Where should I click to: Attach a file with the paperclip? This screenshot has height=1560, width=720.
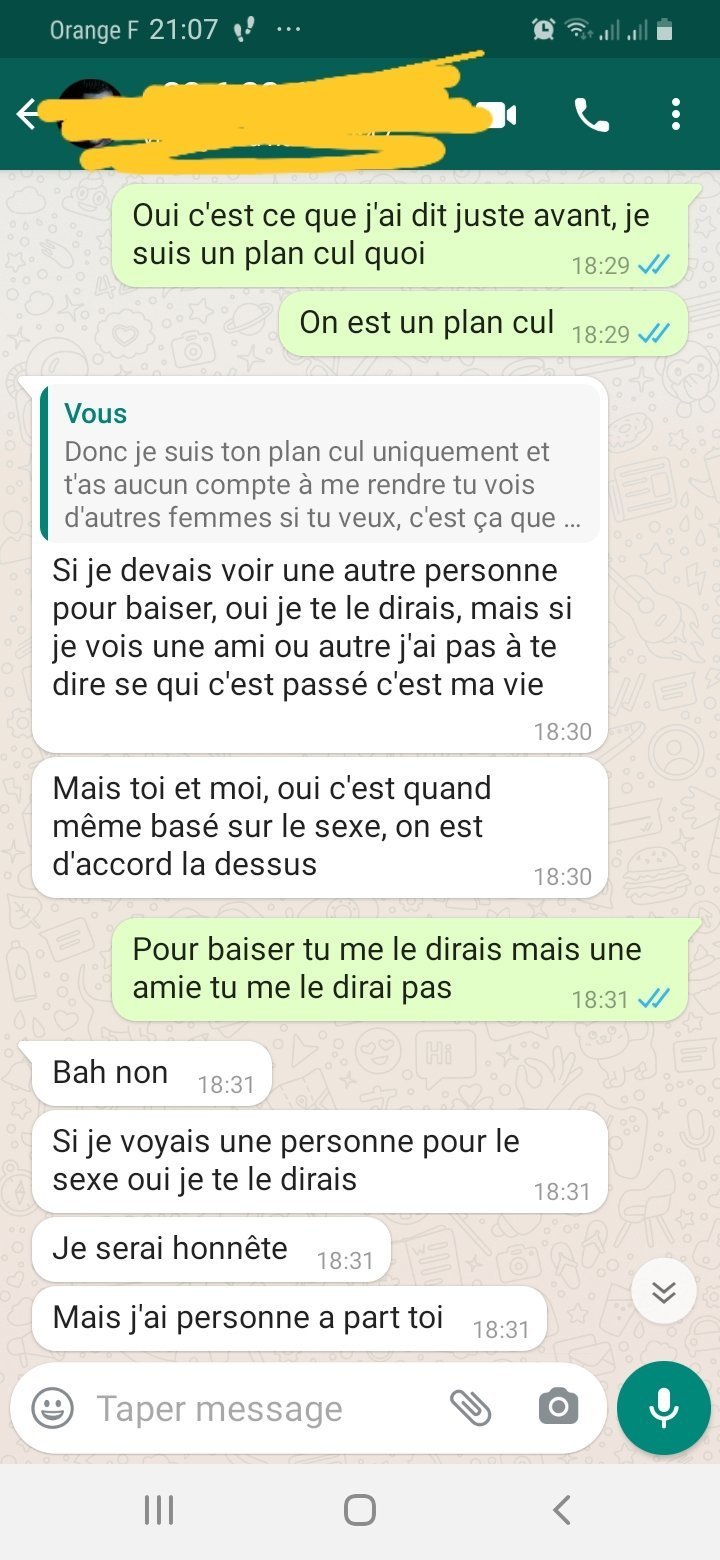tap(470, 1408)
